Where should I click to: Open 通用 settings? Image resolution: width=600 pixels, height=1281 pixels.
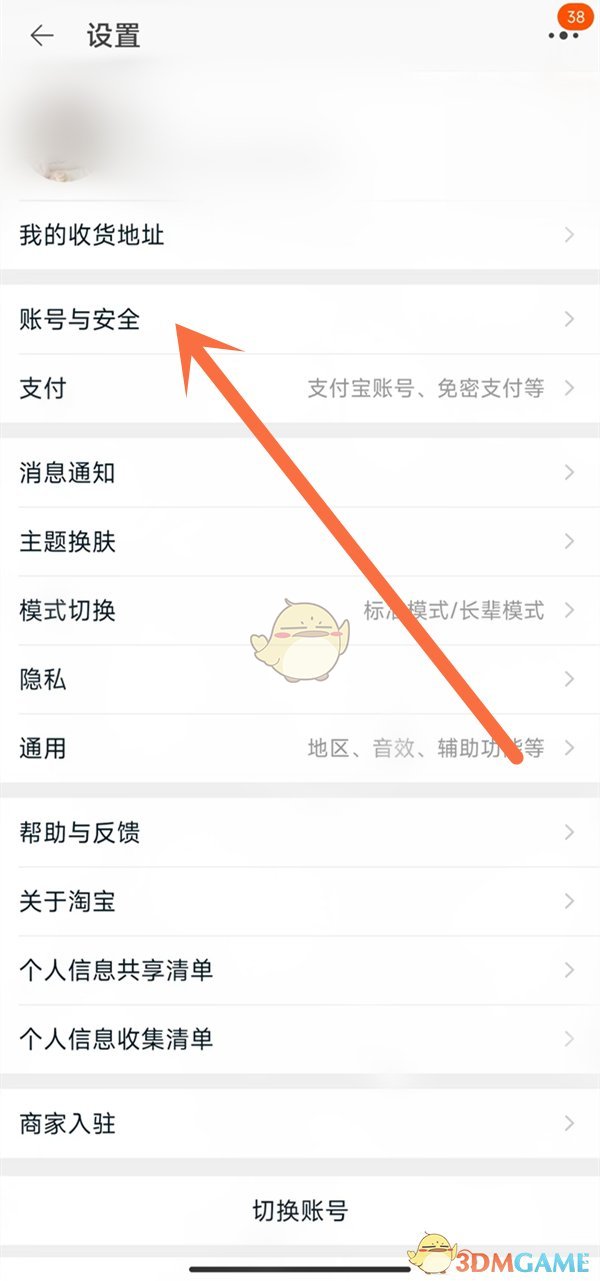(x=300, y=748)
